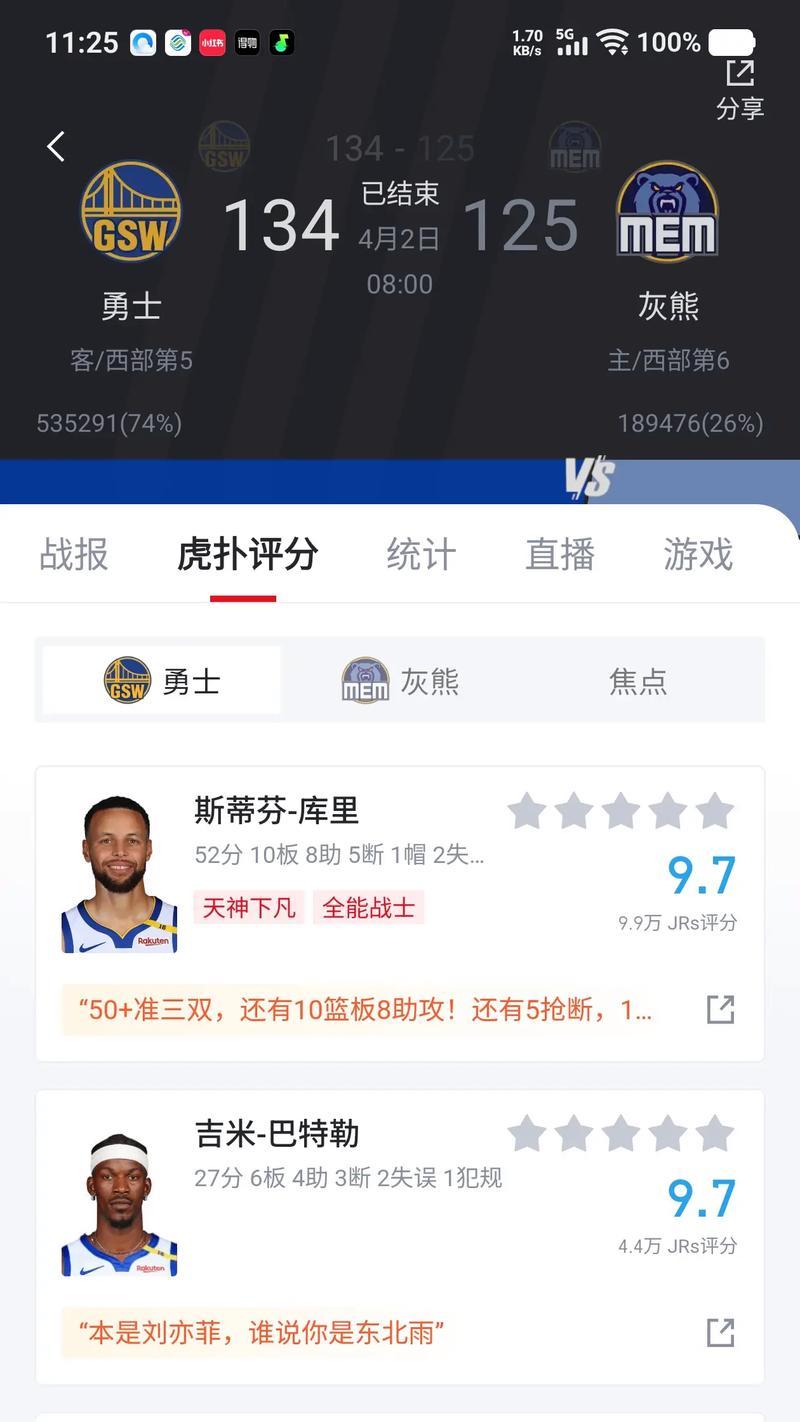This screenshot has width=800, height=1422.
Task: Open the 游戏 tab
Action: (x=698, y=554)
